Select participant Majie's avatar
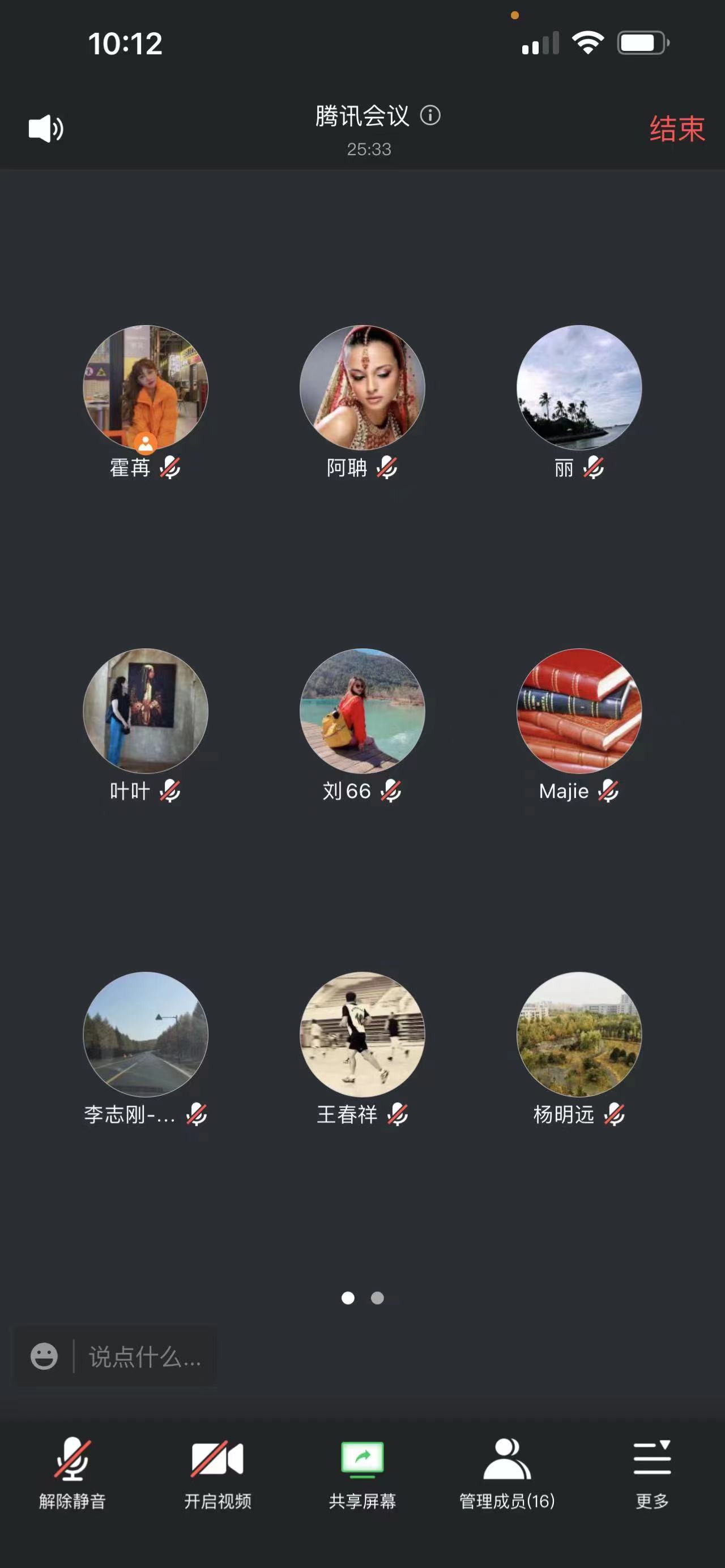Screen dimensions: 725x1568 click(x=579, y=711)
